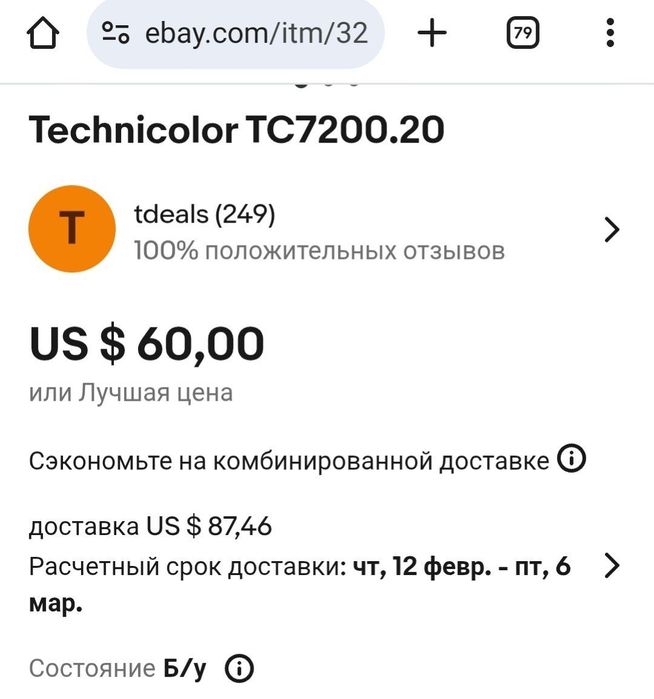This screenshot has height=699, width=654.
Task: Open the tab switcher showing 79 tabs
Action: click(522, 34)
